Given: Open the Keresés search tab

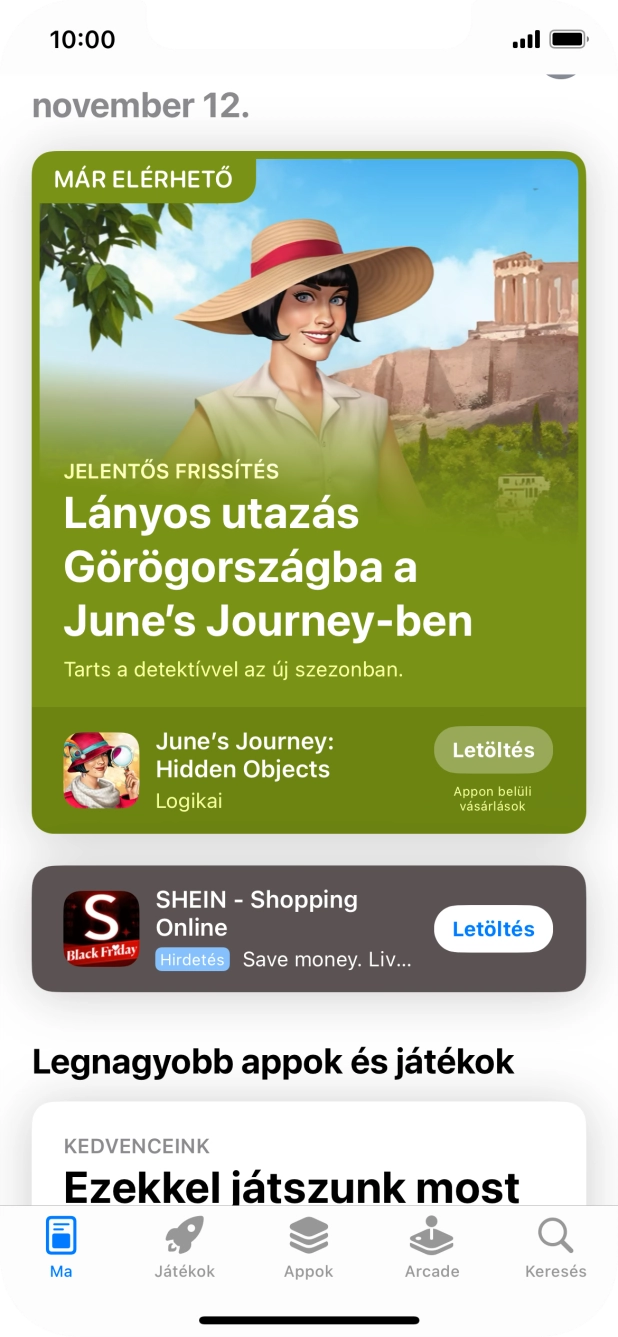Looking at the screenshot, I should tap(555, 1248).
